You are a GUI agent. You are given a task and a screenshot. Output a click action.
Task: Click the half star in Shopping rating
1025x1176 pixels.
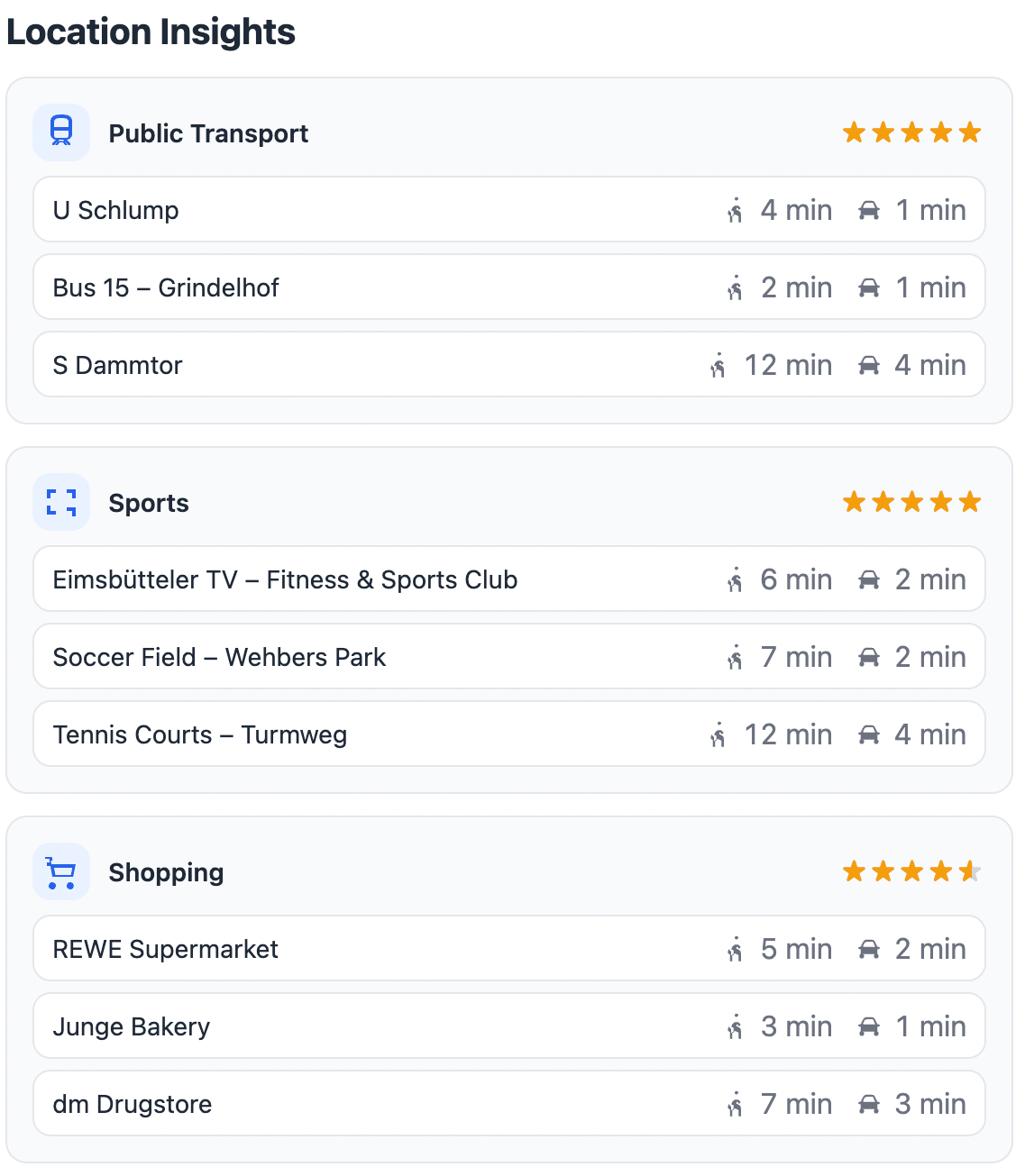970,871
